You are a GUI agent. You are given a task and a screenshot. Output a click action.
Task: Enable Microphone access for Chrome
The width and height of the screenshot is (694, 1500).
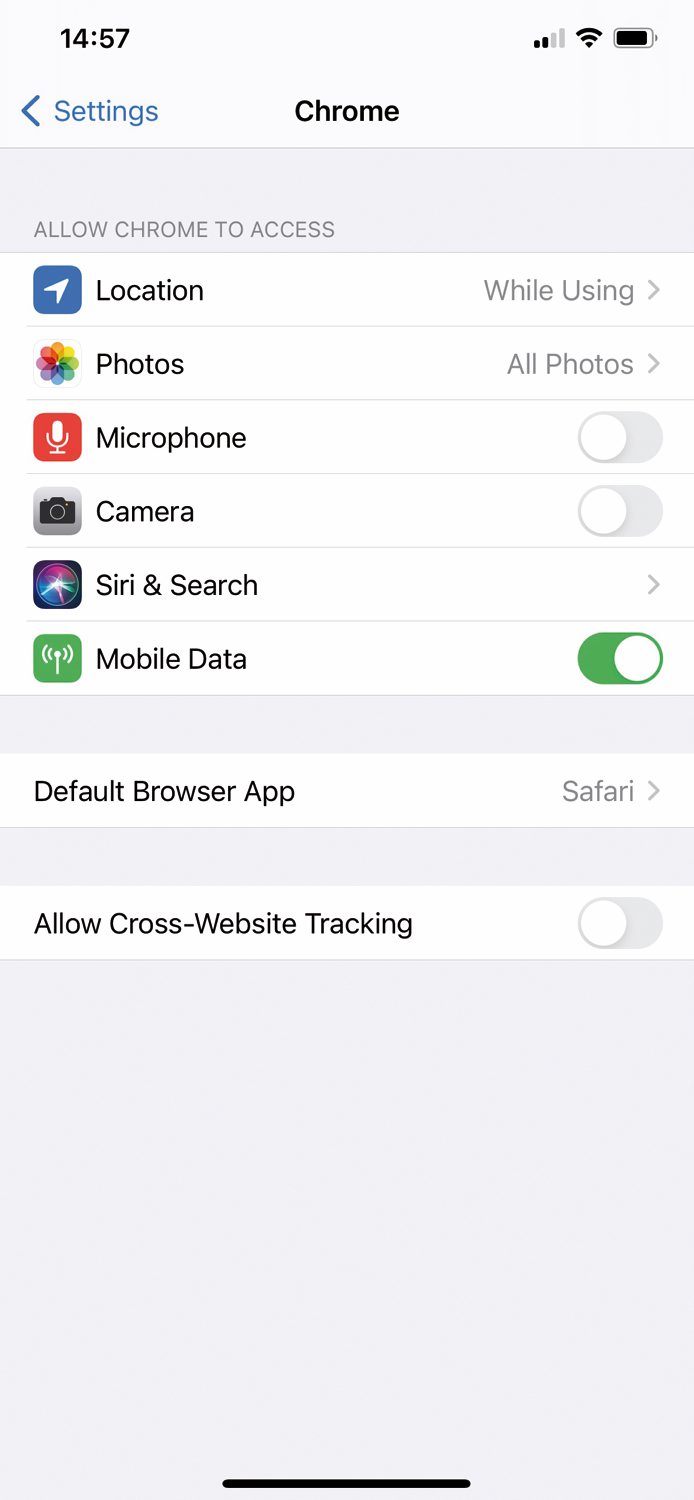620,438
